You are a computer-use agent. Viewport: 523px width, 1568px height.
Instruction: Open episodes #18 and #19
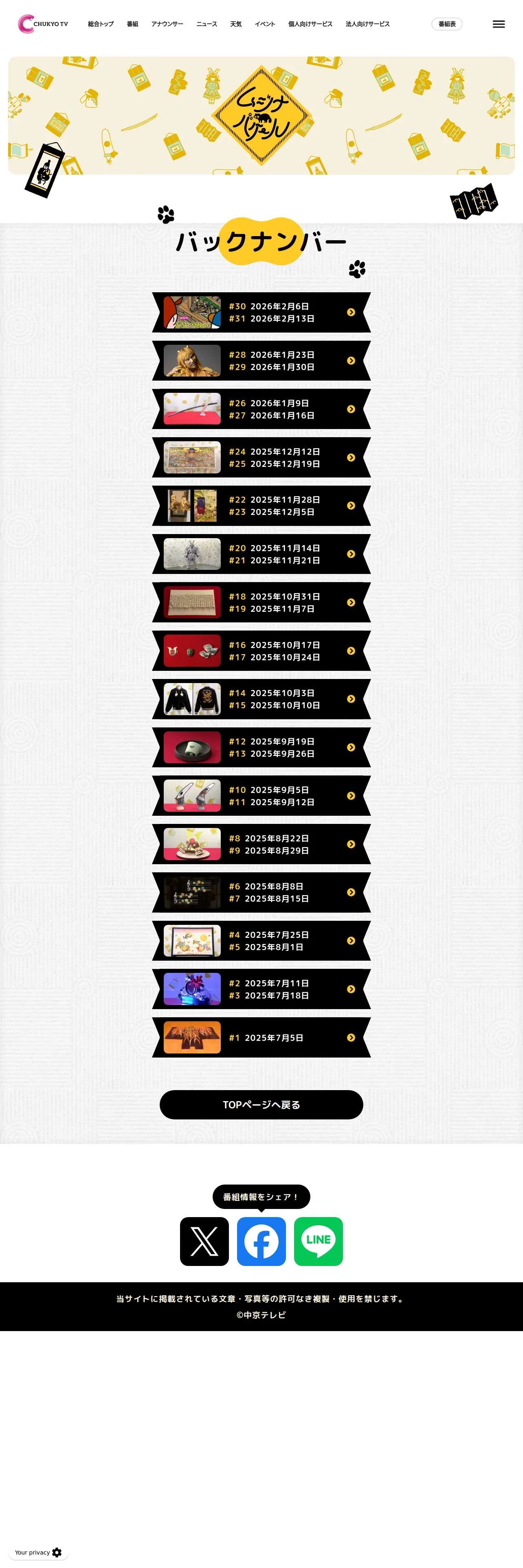click(261, 602)
